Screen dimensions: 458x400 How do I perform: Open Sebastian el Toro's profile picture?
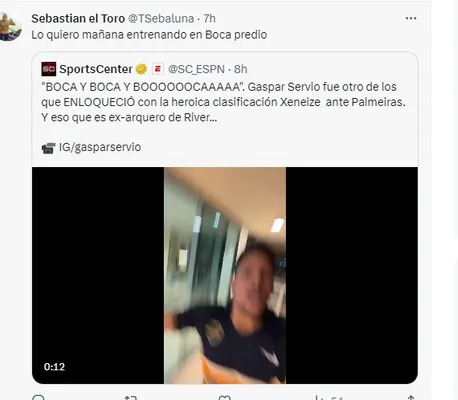[10, 27]
